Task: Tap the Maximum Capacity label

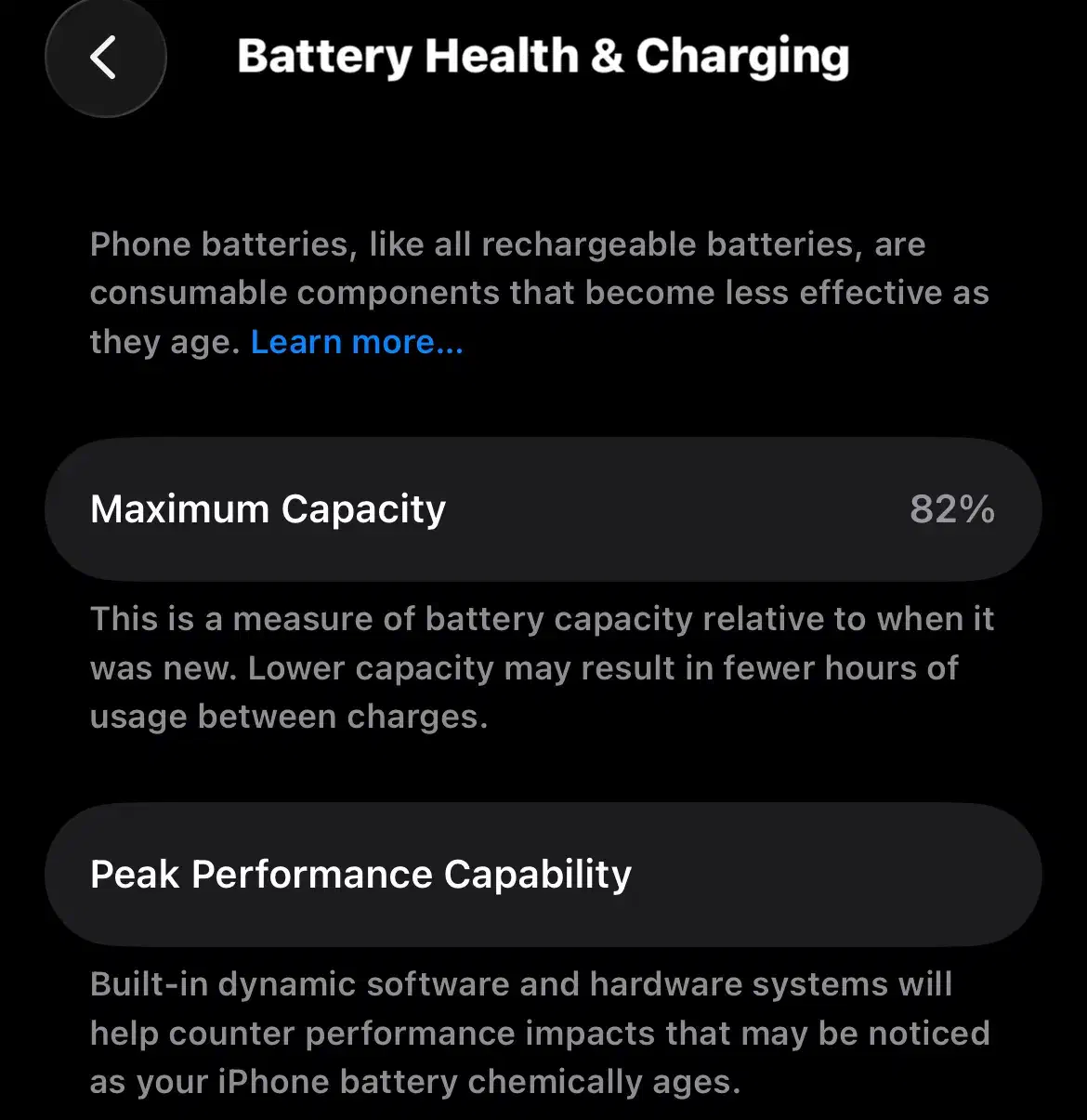Action: (268, 509)
